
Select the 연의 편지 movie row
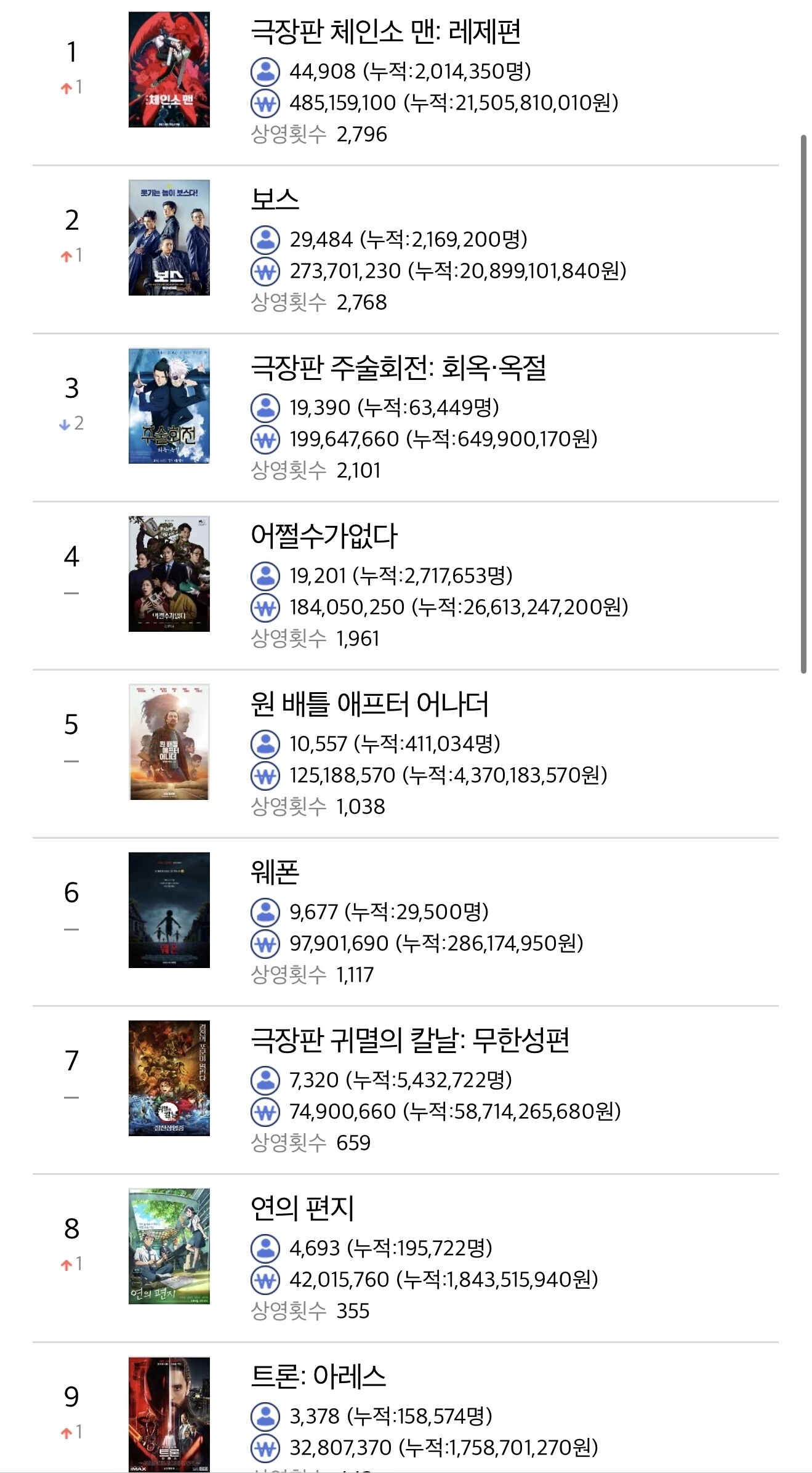[x=405, y=1258]
